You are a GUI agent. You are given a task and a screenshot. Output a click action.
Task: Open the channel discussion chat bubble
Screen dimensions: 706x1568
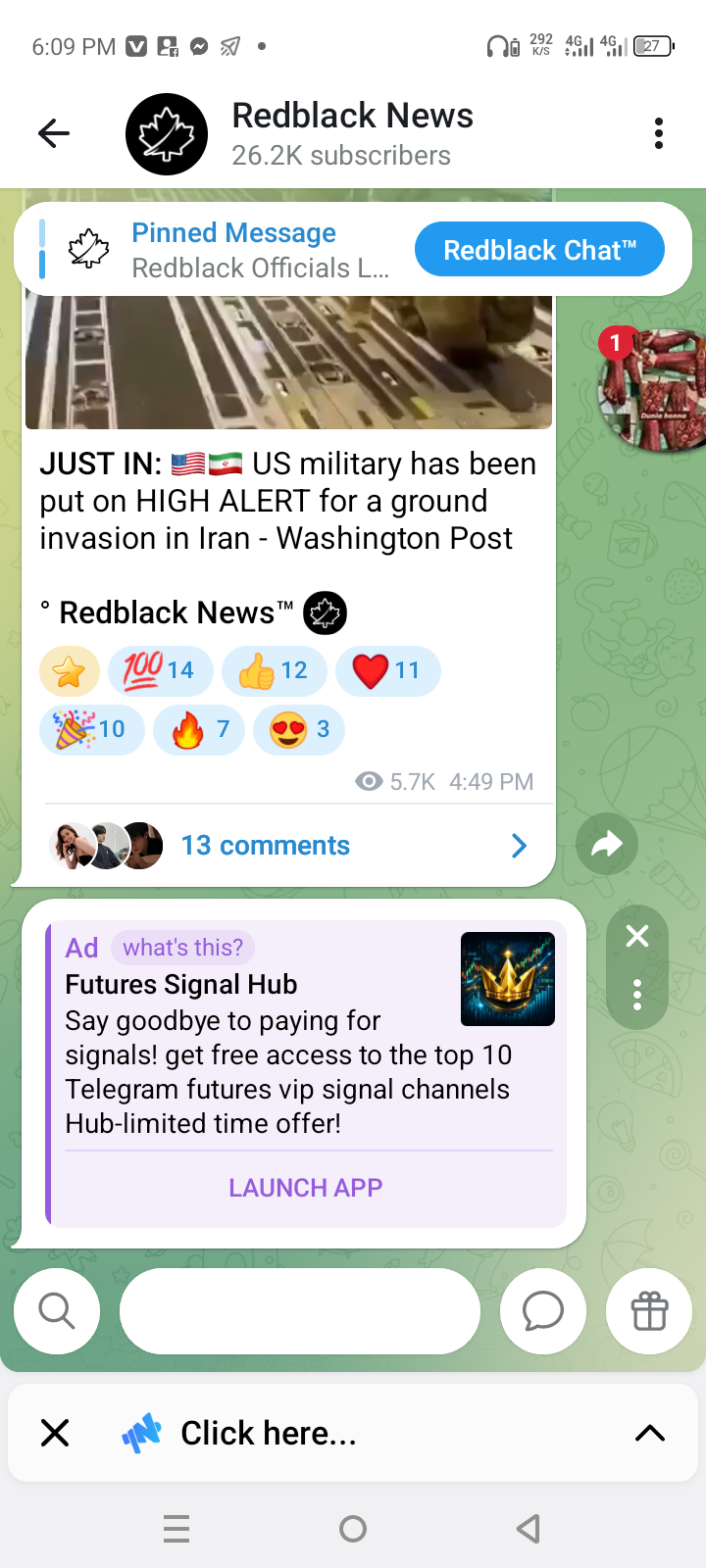pos(543,1311)
